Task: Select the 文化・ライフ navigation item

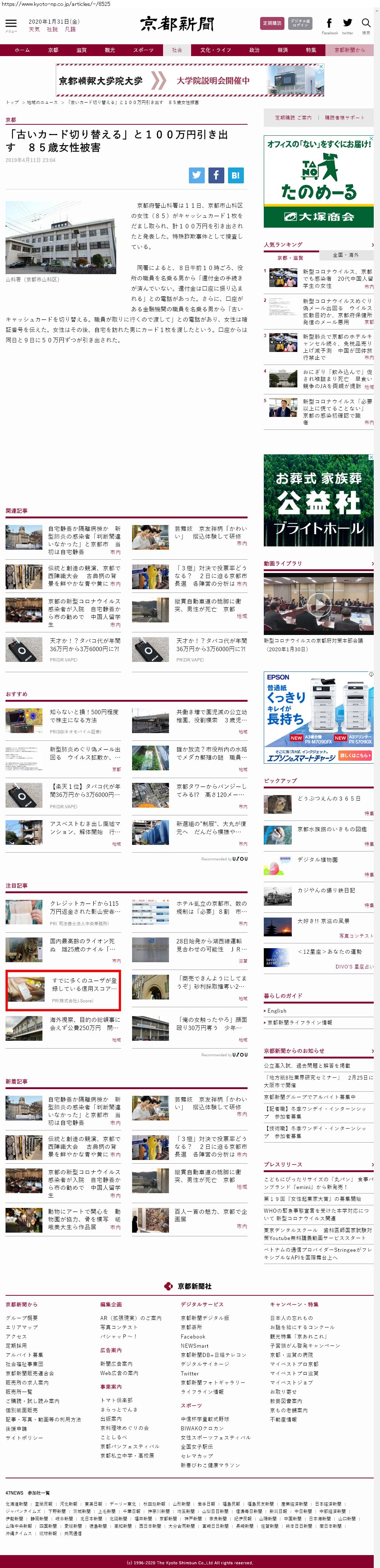Action: coord(215,50)
